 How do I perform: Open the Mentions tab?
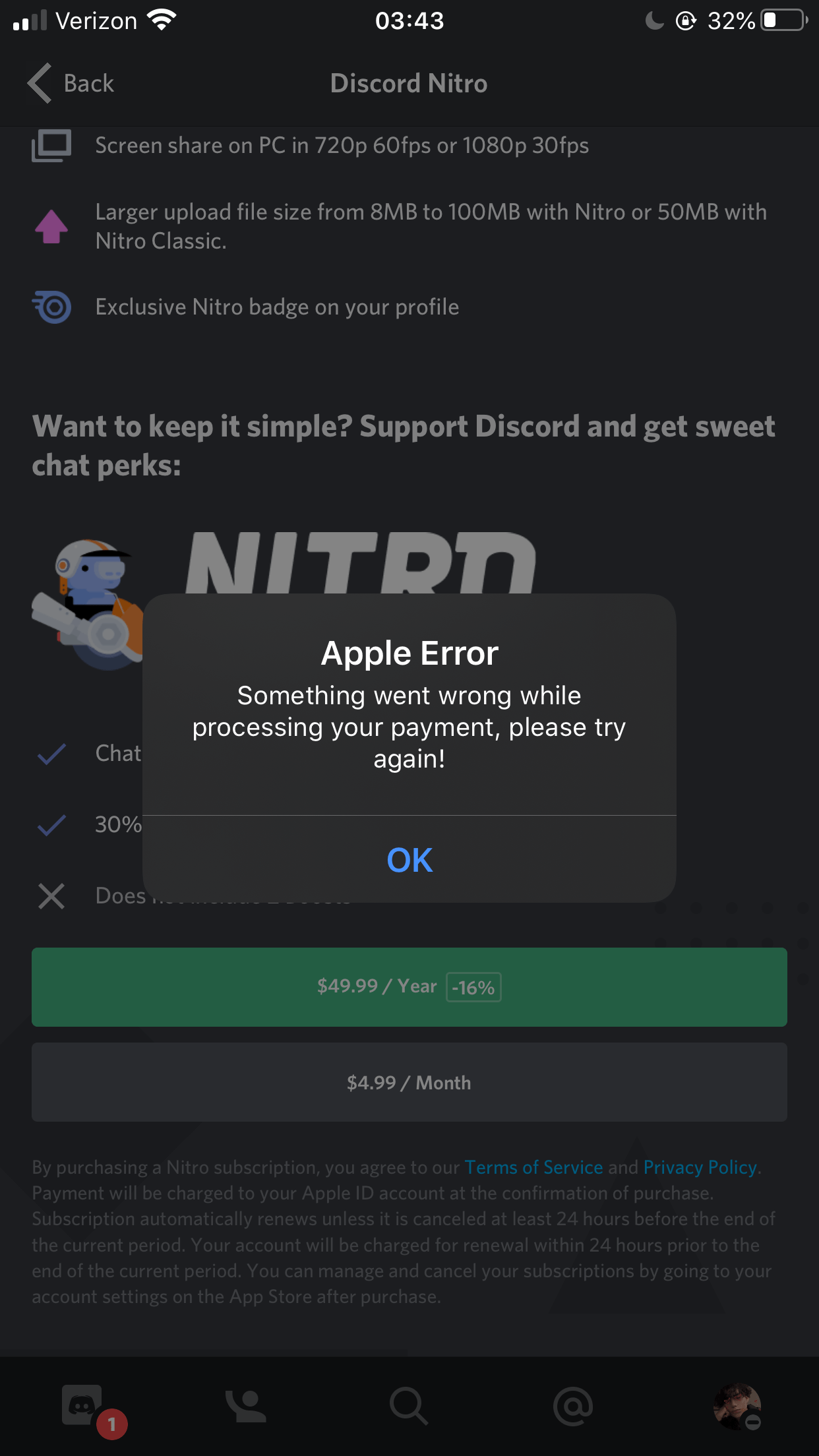(572, 1406)
